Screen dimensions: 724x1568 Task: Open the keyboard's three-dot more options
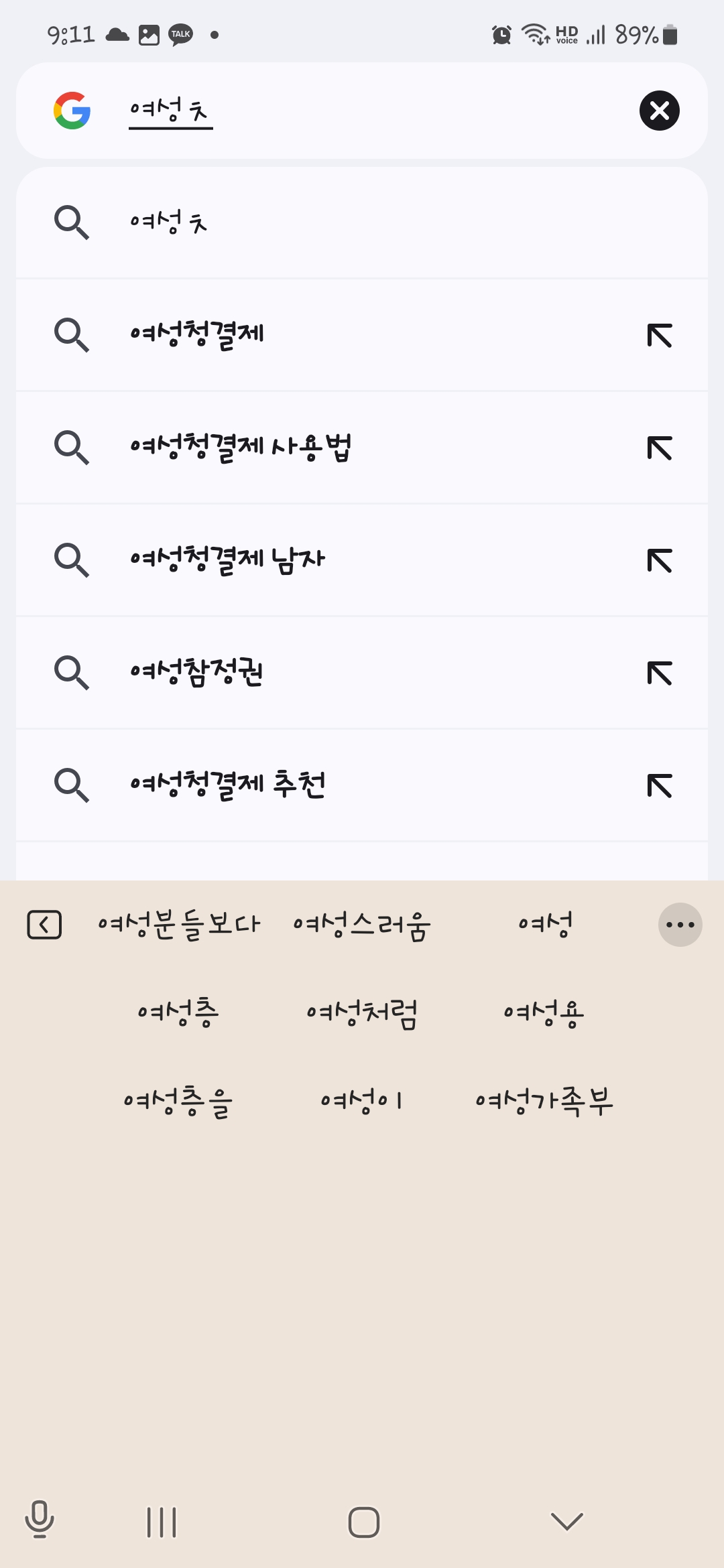coord(680,925)
